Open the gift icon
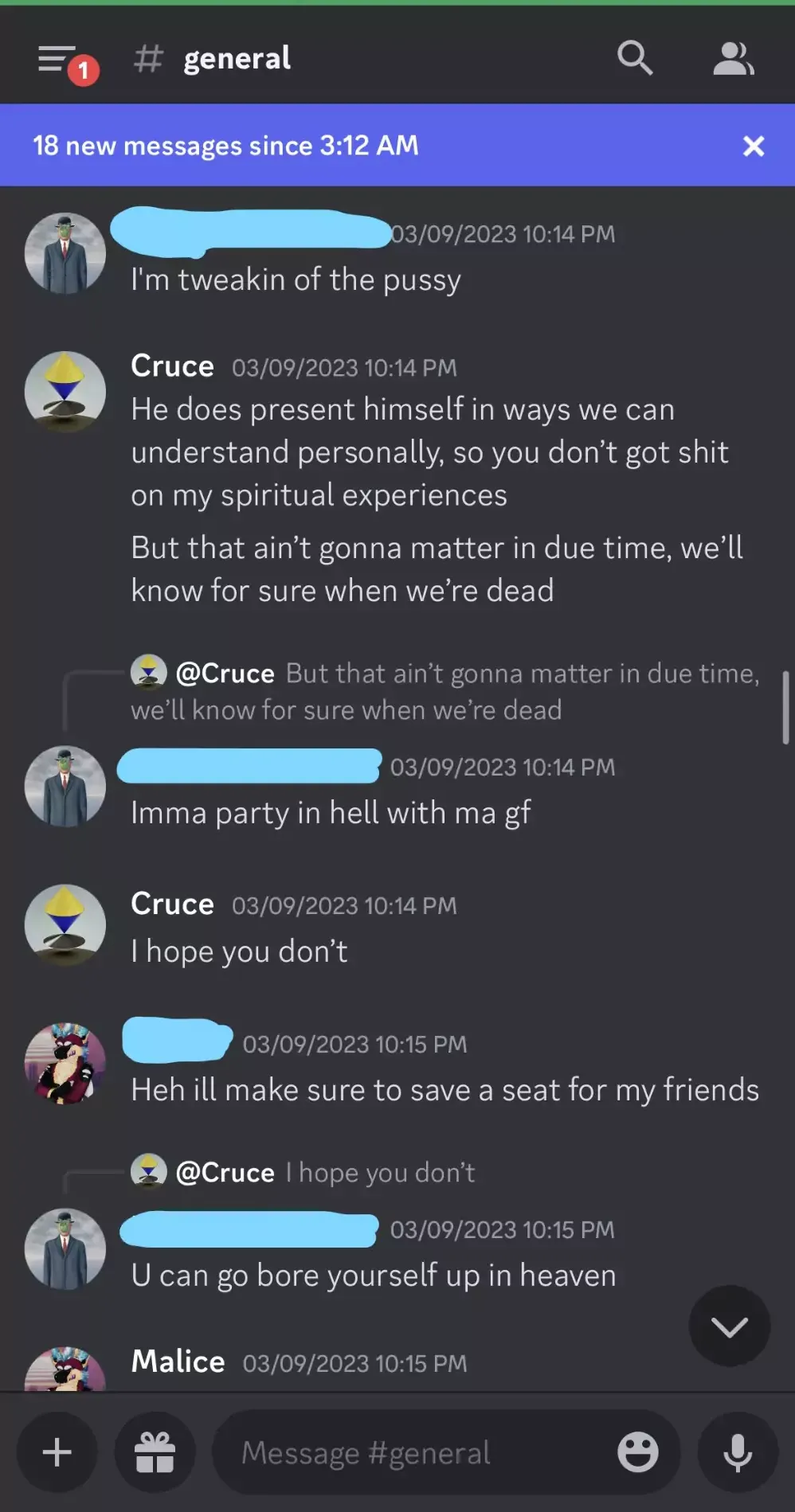The height and width of the screenshot is (1512, 795). click(x=155, y=1452)
